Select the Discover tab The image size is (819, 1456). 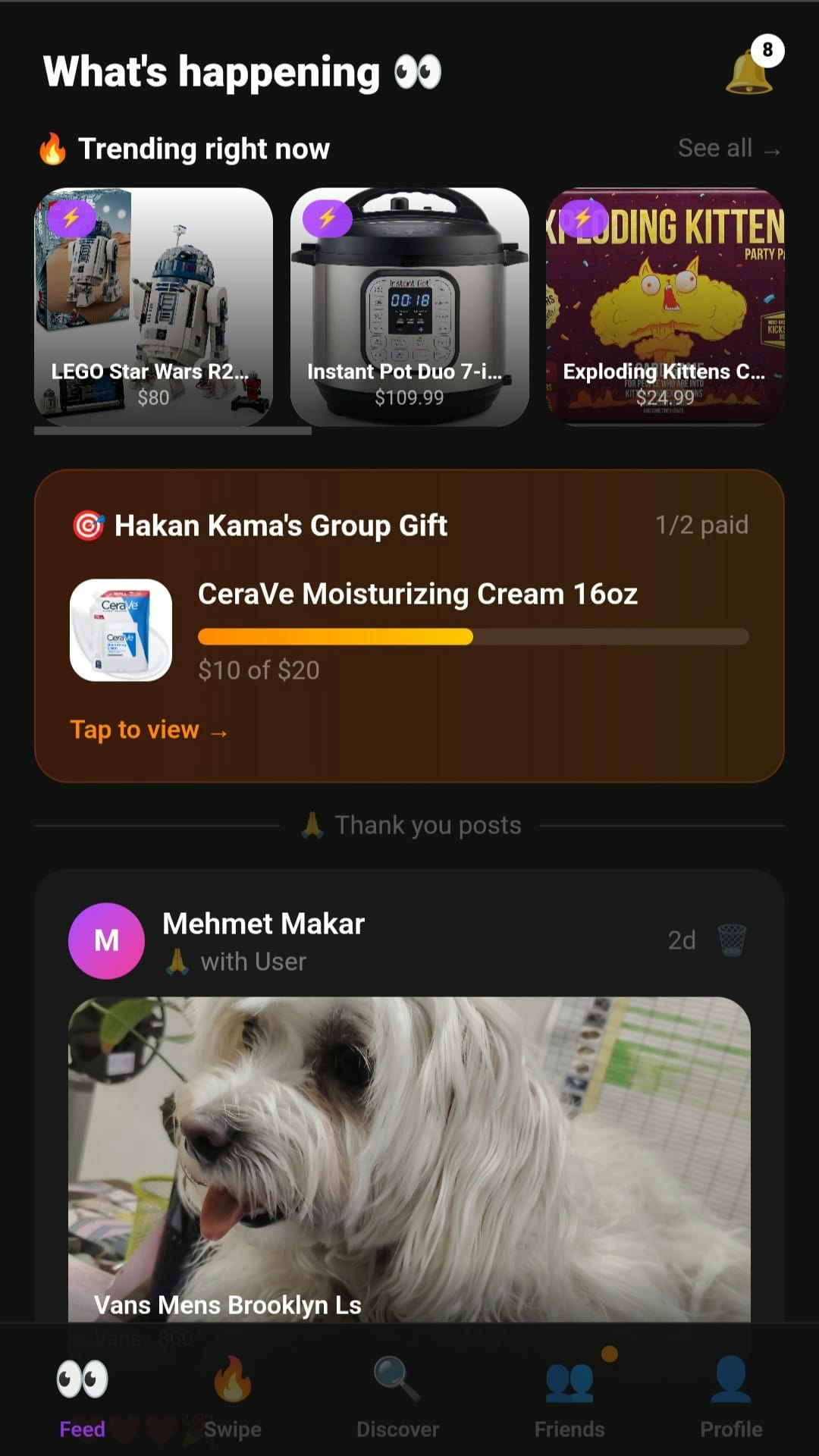(397, 1395)
